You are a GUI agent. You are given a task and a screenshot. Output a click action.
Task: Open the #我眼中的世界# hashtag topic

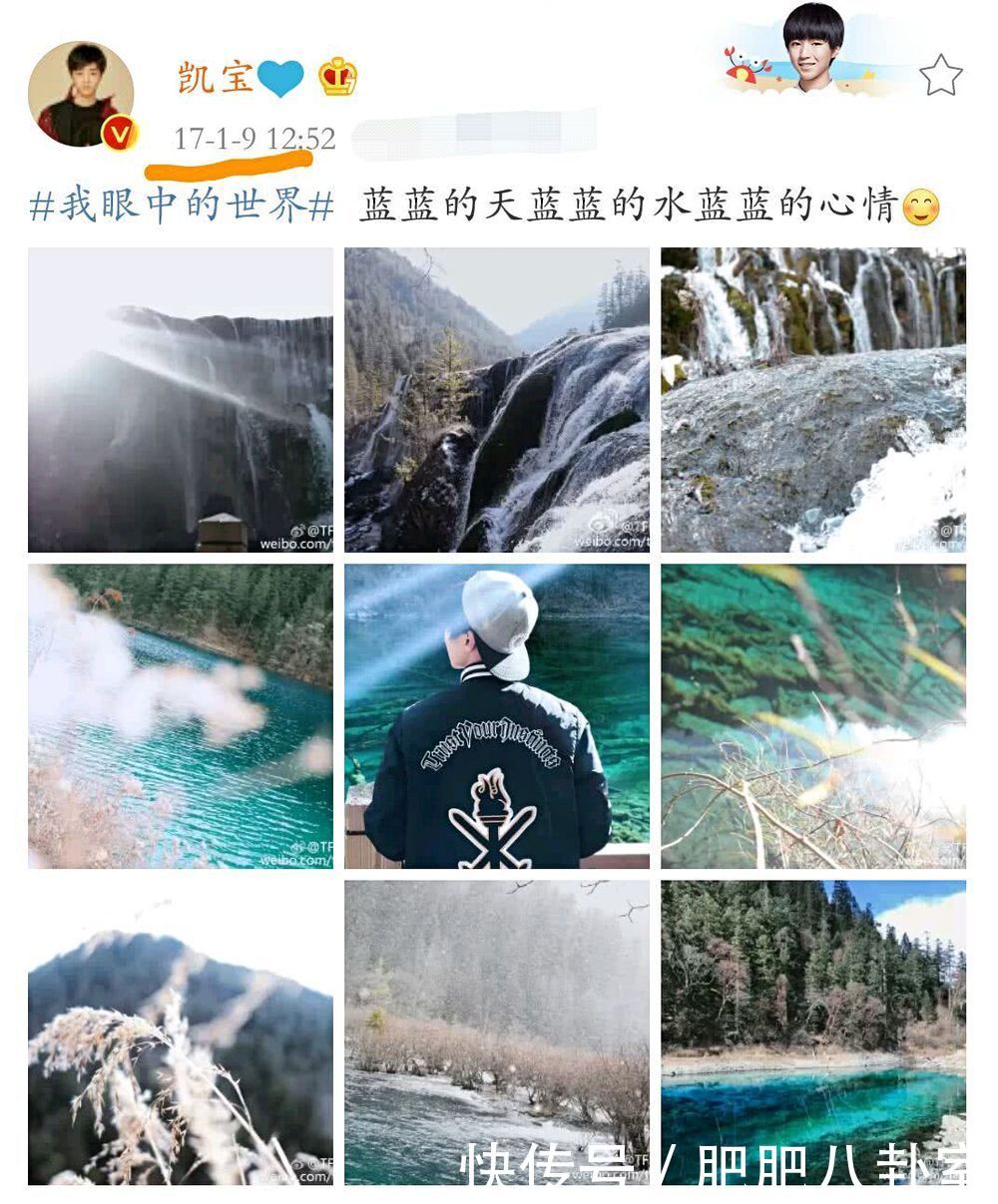click(x=182, y=206)
